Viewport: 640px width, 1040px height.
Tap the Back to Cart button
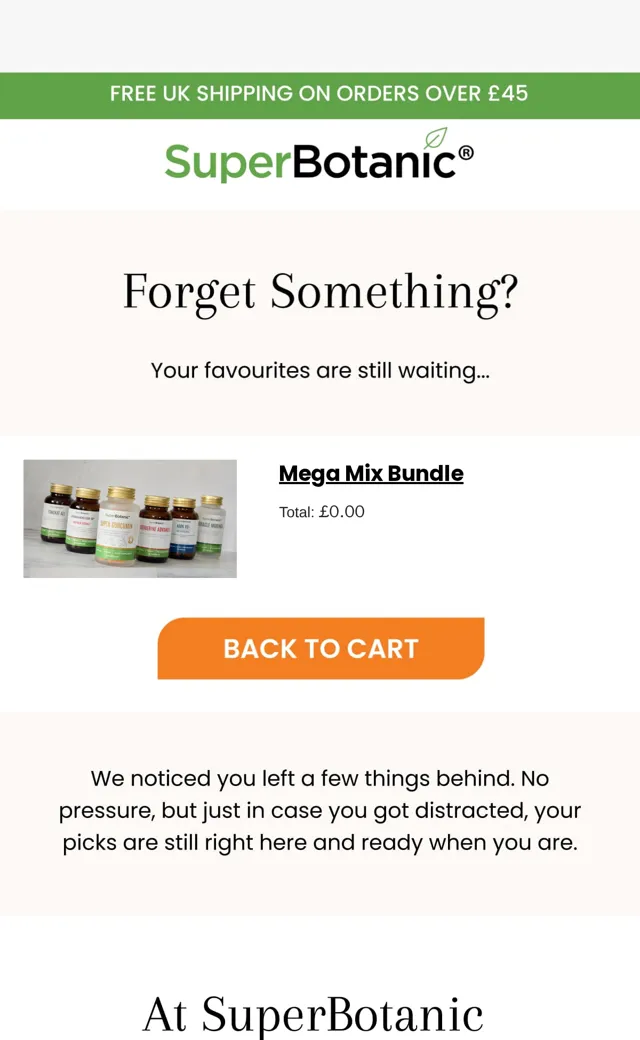coord(320,648)
